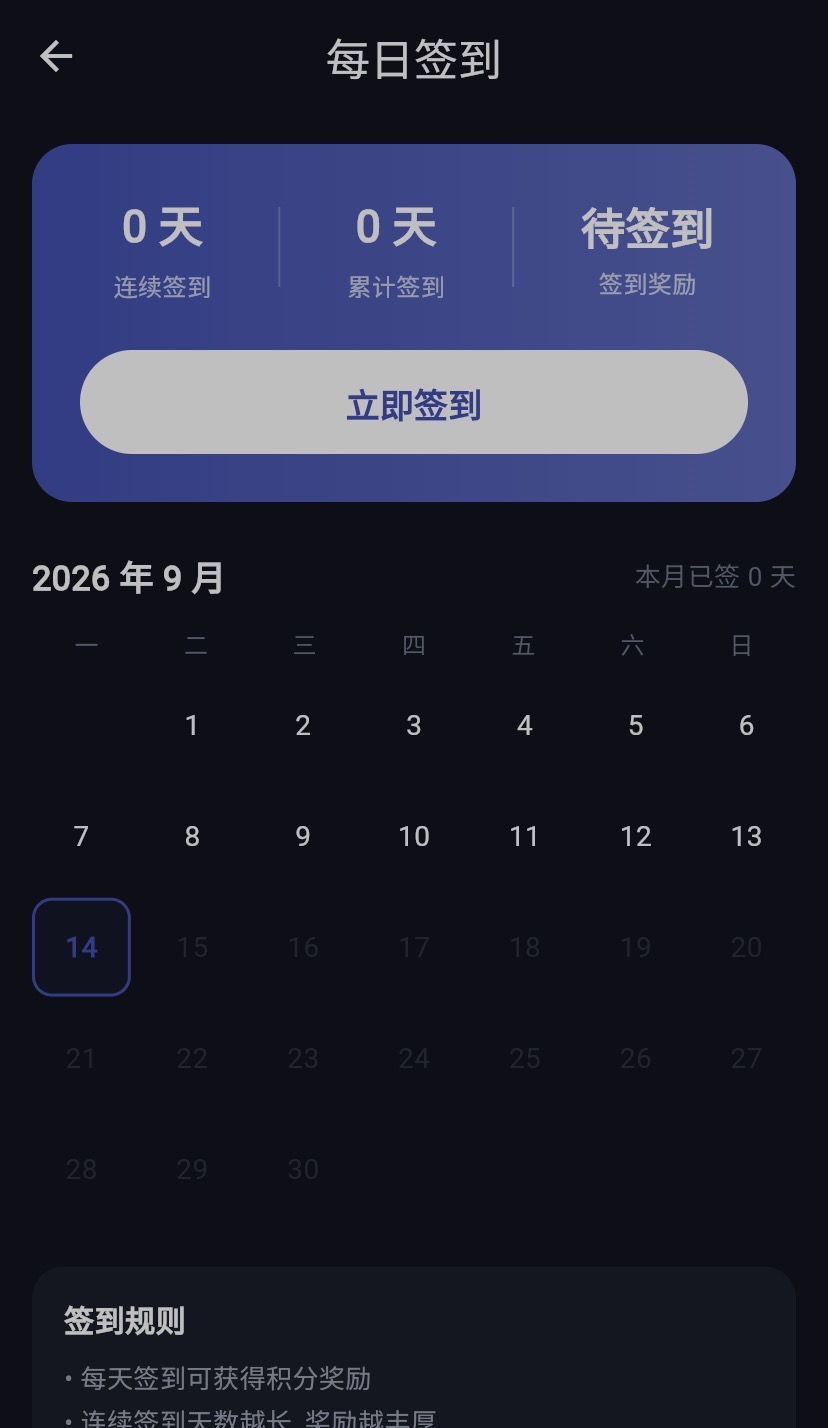Image resolution: width=828 pixels, height=1428 pixels.
Task: Tap the 立即签到 button to check in
Action: [414, 402]
